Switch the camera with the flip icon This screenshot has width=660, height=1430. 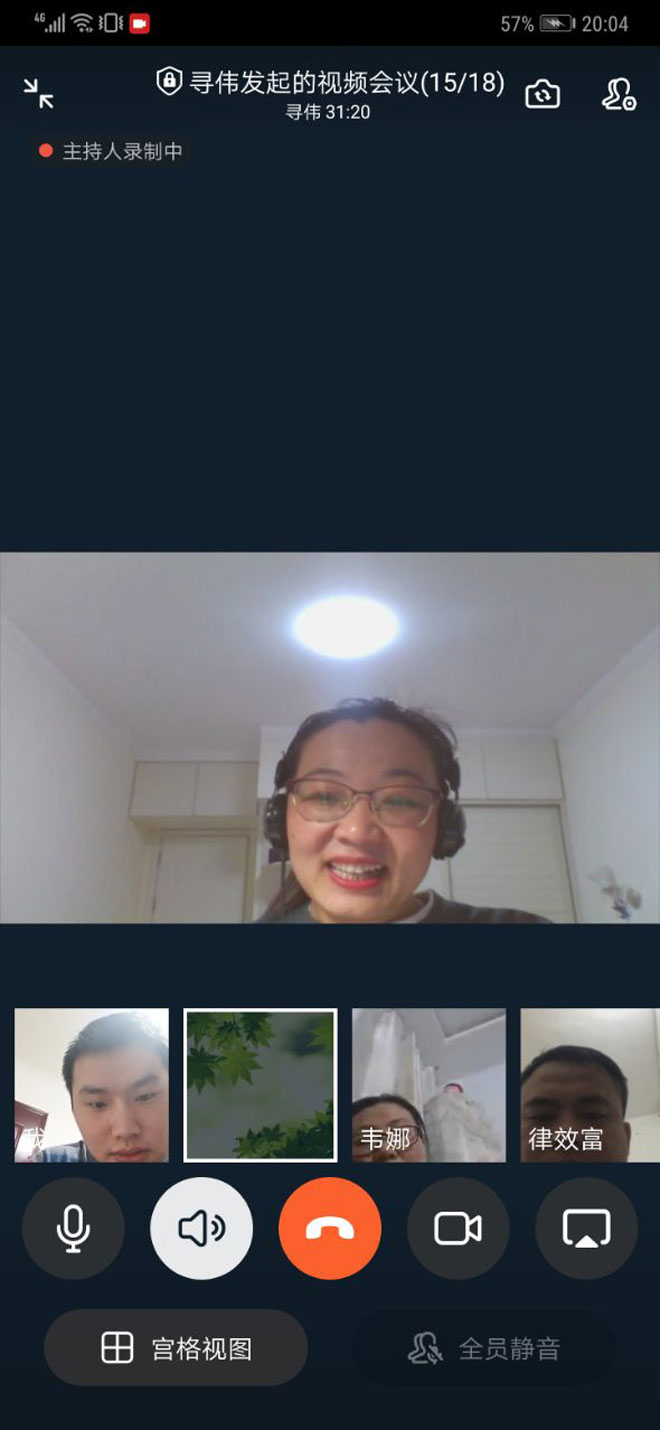[x=542, y=94]
